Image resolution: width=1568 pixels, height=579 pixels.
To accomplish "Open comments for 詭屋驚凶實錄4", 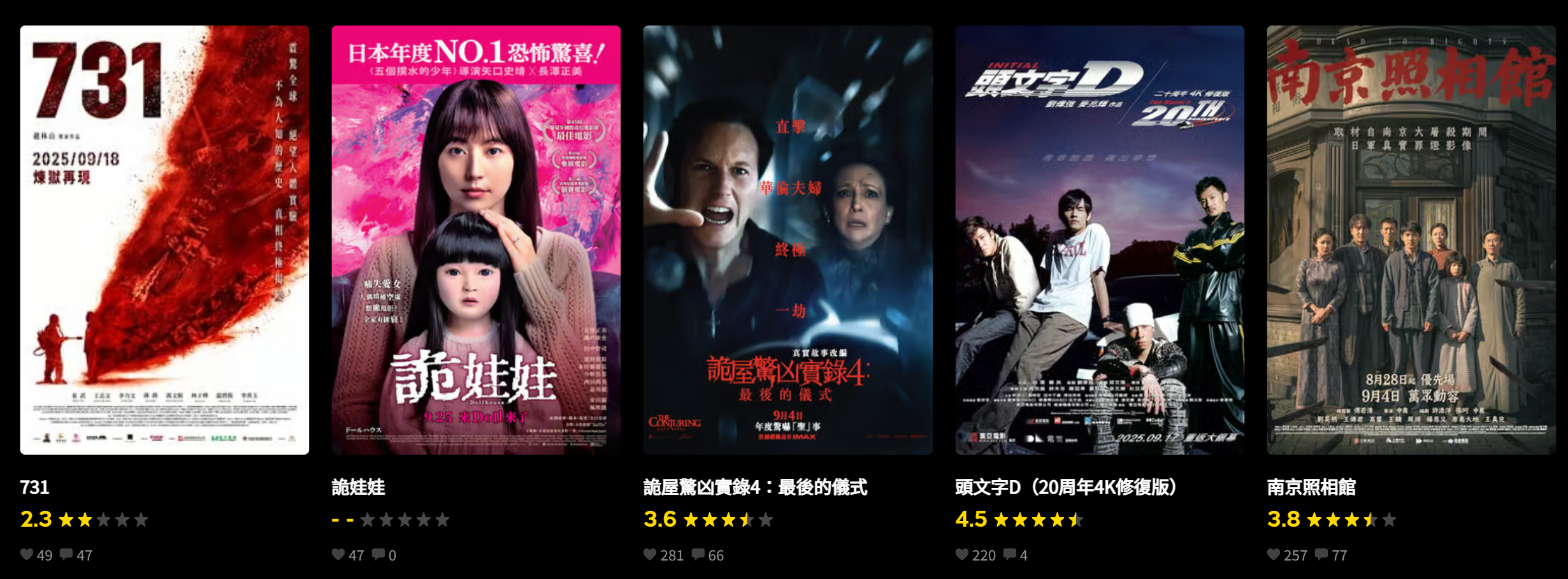I will [698, 555].
